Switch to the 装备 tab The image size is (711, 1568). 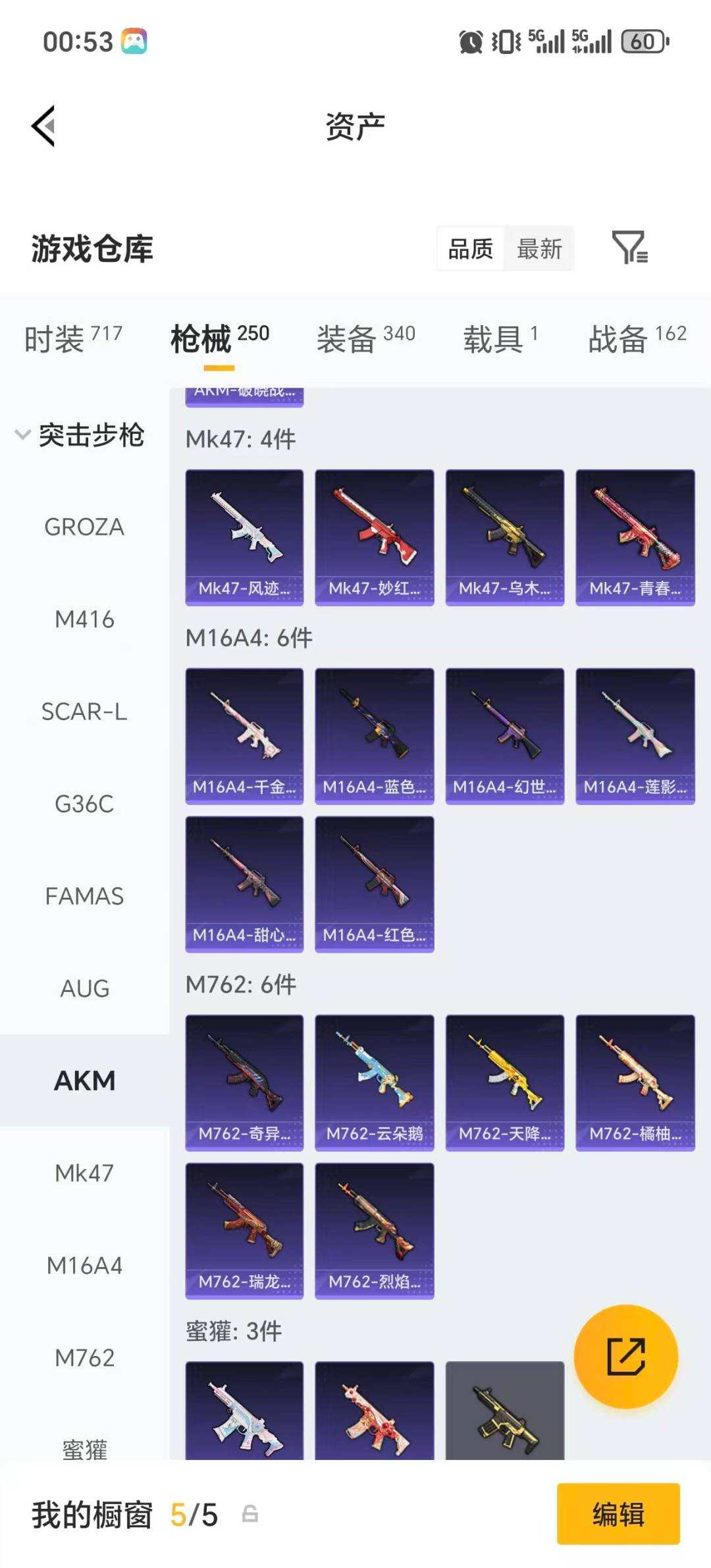click(x=365, y=338)
